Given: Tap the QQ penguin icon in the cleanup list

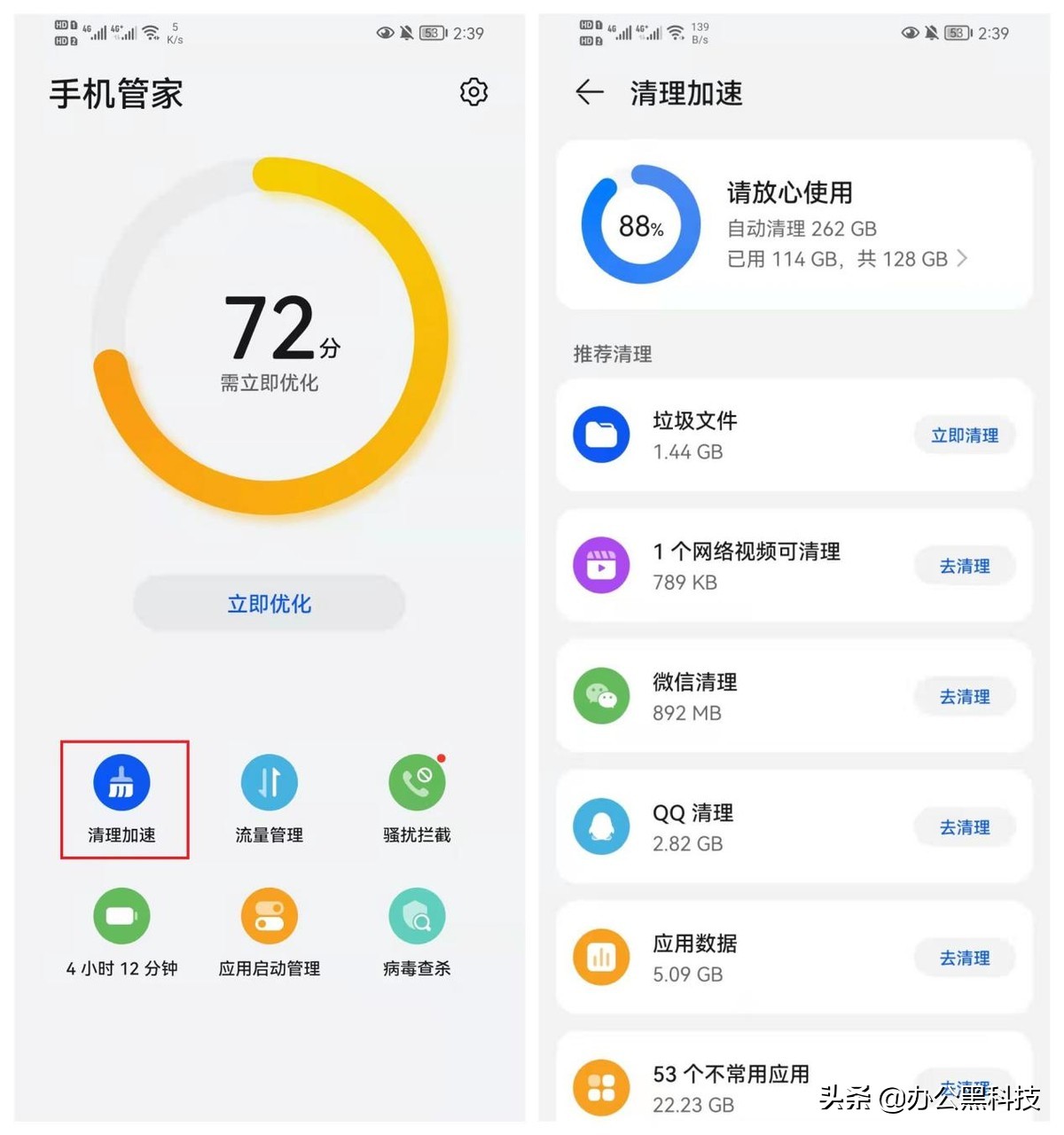Looking at the screenshot, I should (x=601, y=826).
